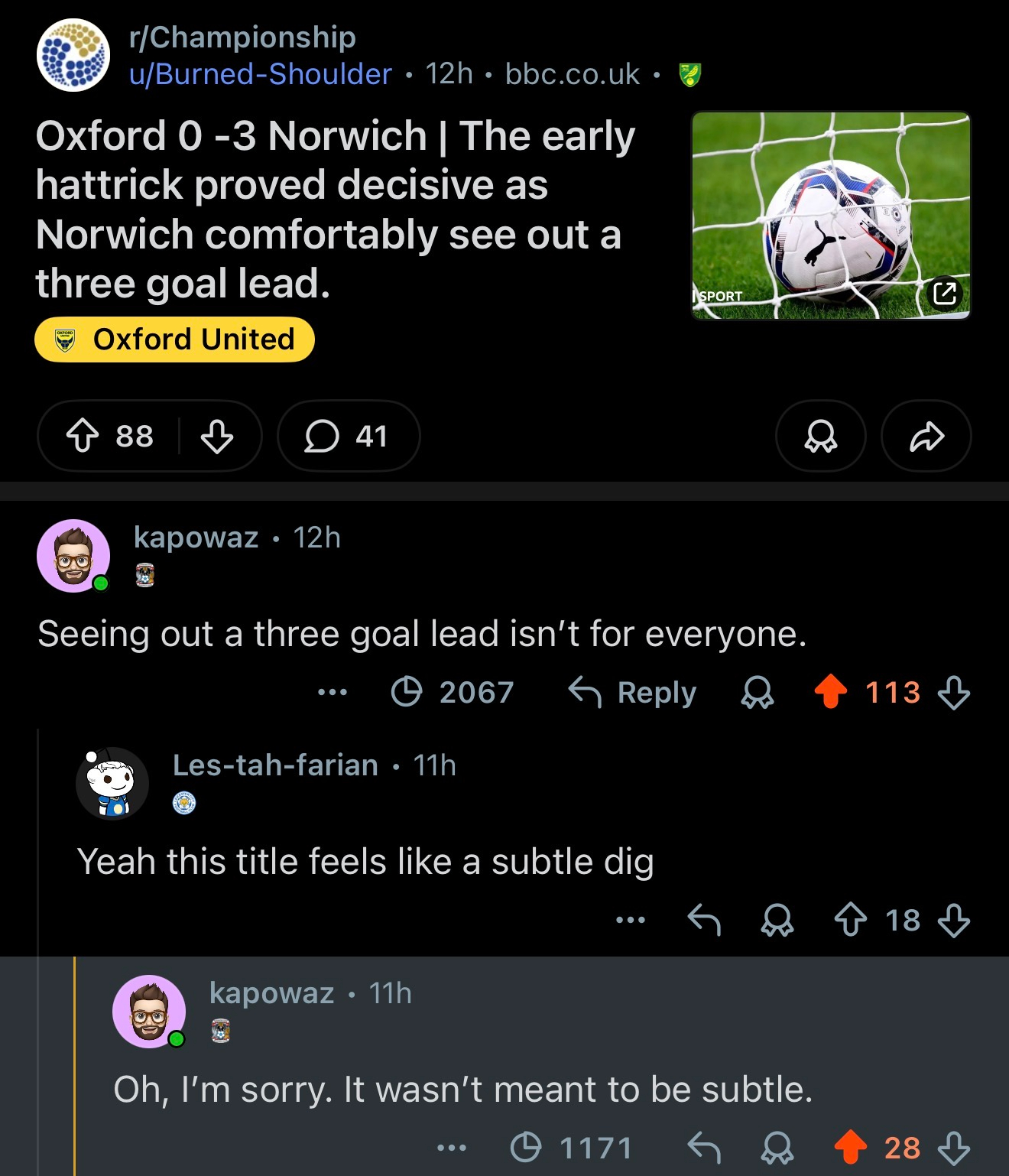Viewport: 1009px width, 1176px height.
Task: Award Les-tah-farian's subtle dig comment
Action: coord(777,920)
